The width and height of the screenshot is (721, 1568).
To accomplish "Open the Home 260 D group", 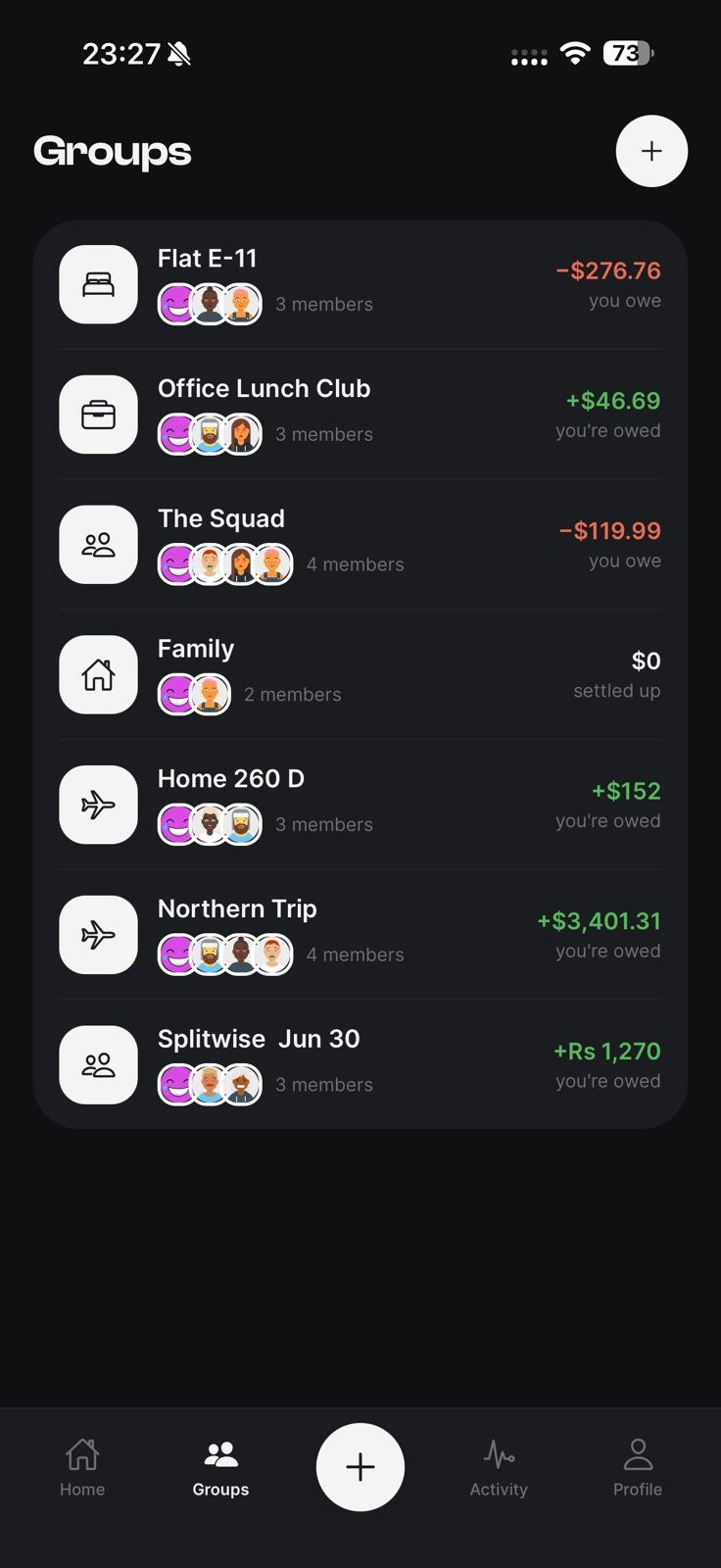I will click(360, 805).
